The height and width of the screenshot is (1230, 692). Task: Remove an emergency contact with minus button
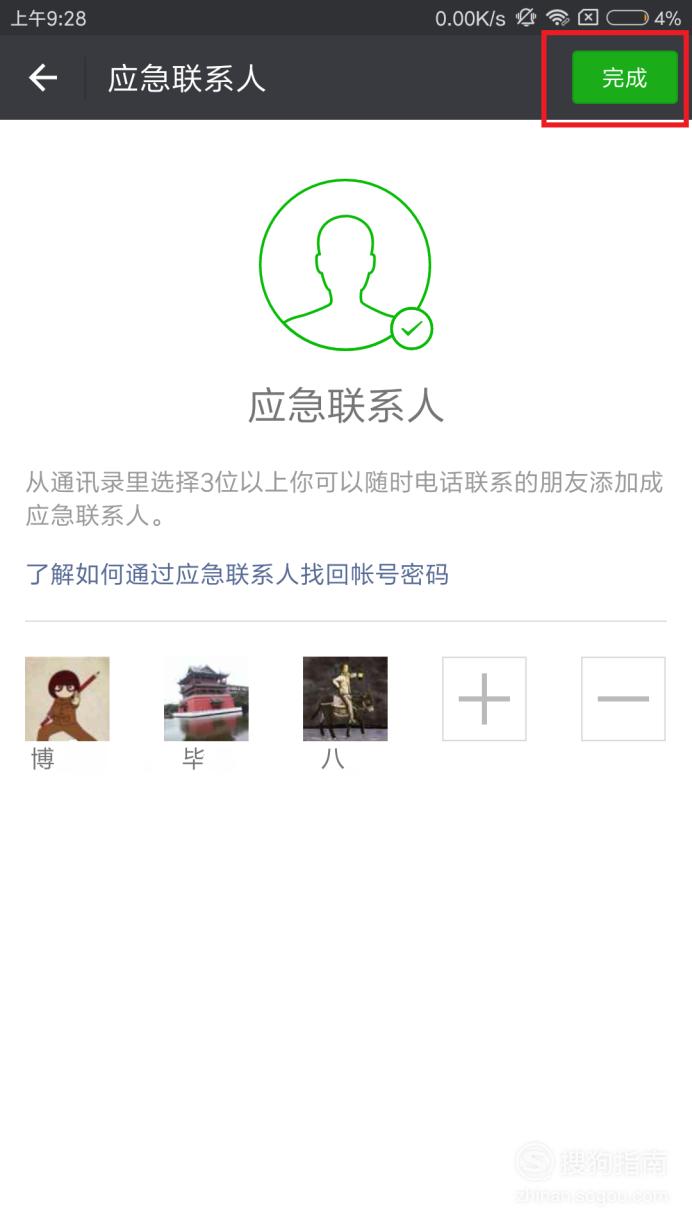pos(623,699)
